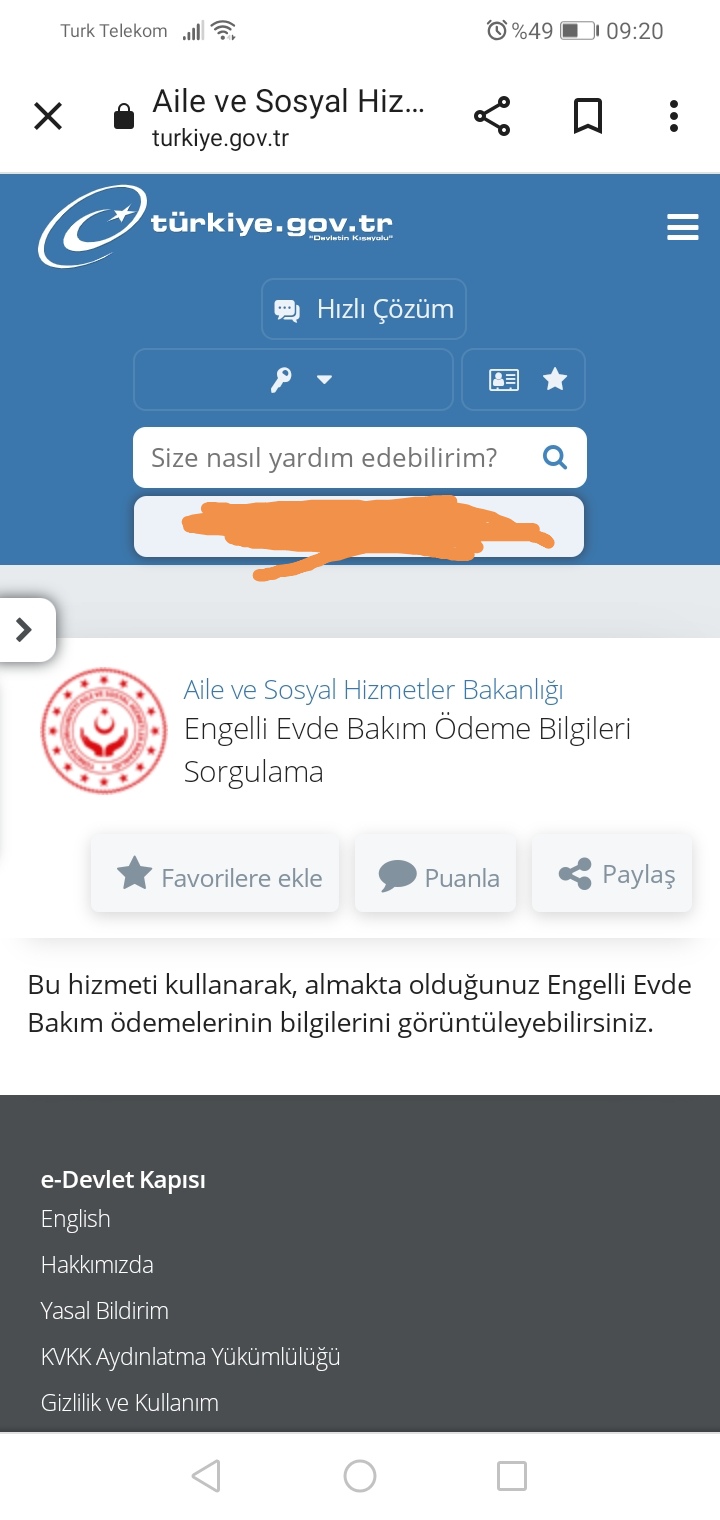Image resolution: width=720 pixels, height=1520 pixels.
Task: Run search with the magnifier icon
Action: tap(554, 458)
